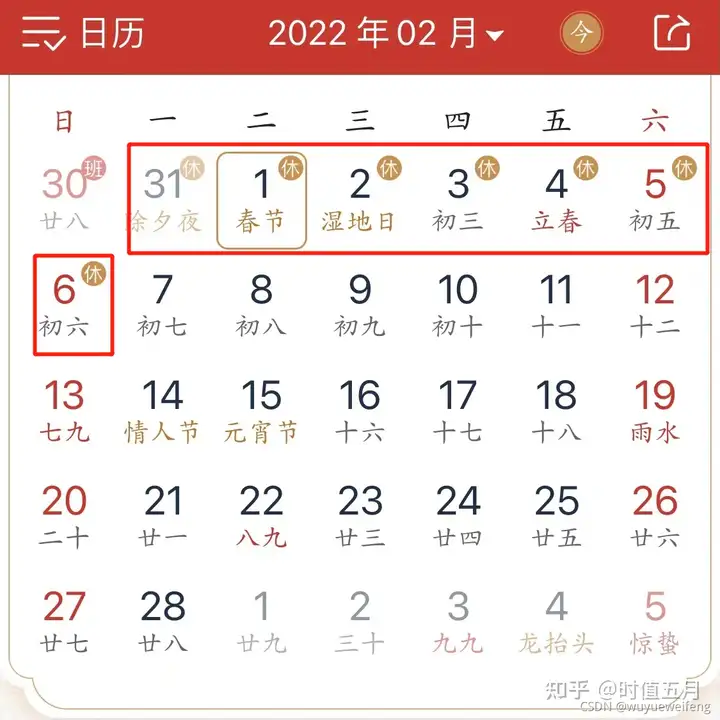
Task: Open date 15 labeled 元宵节
Action: [261, 411]
